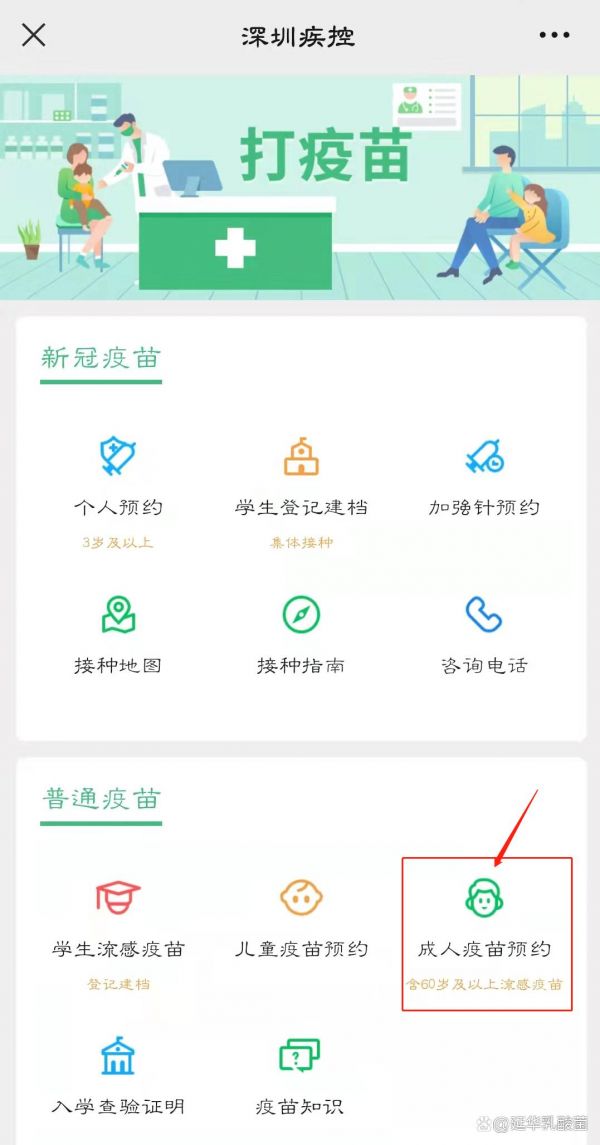Tap 儿童疫苗预约

pyautogui.click(x=301, y=918)
